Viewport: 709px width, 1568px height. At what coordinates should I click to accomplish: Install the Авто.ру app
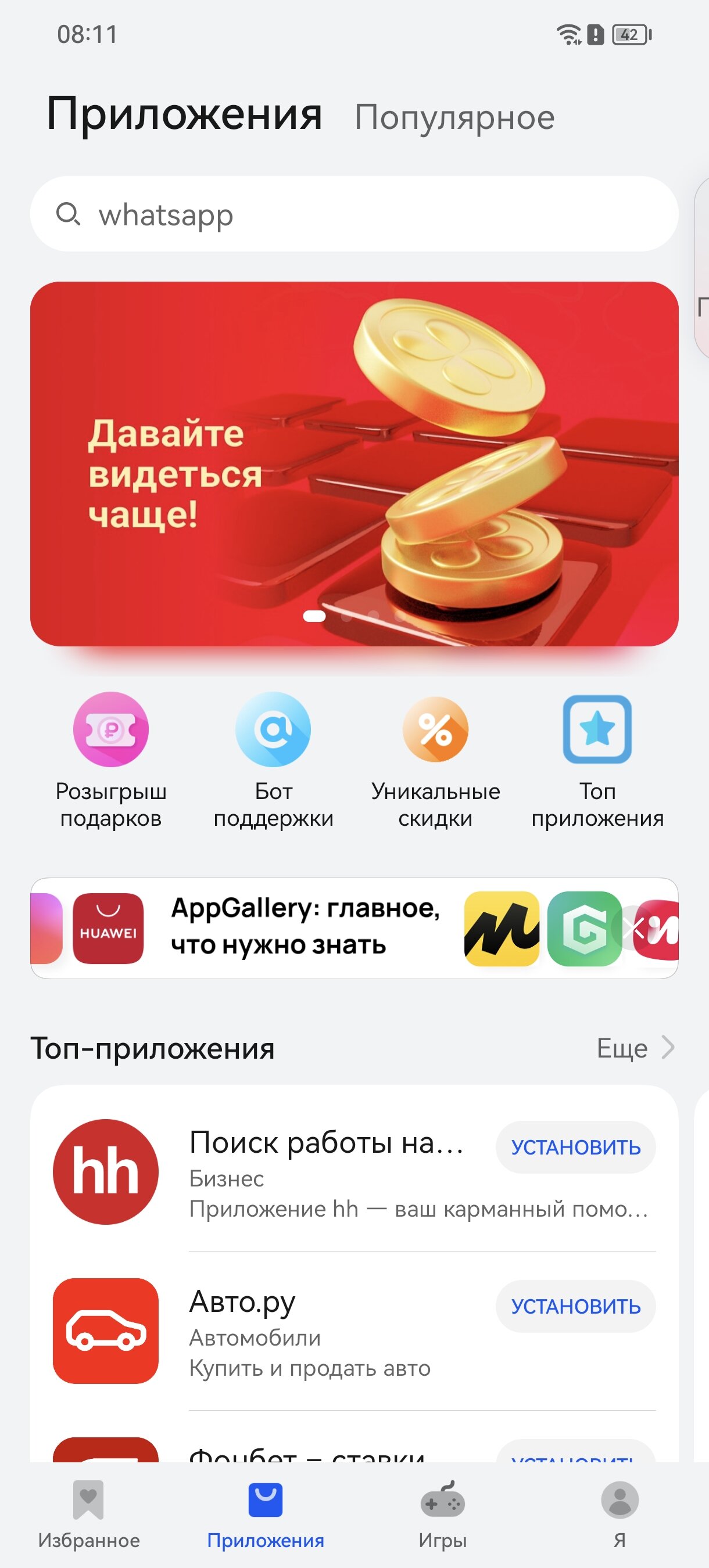575,1306
